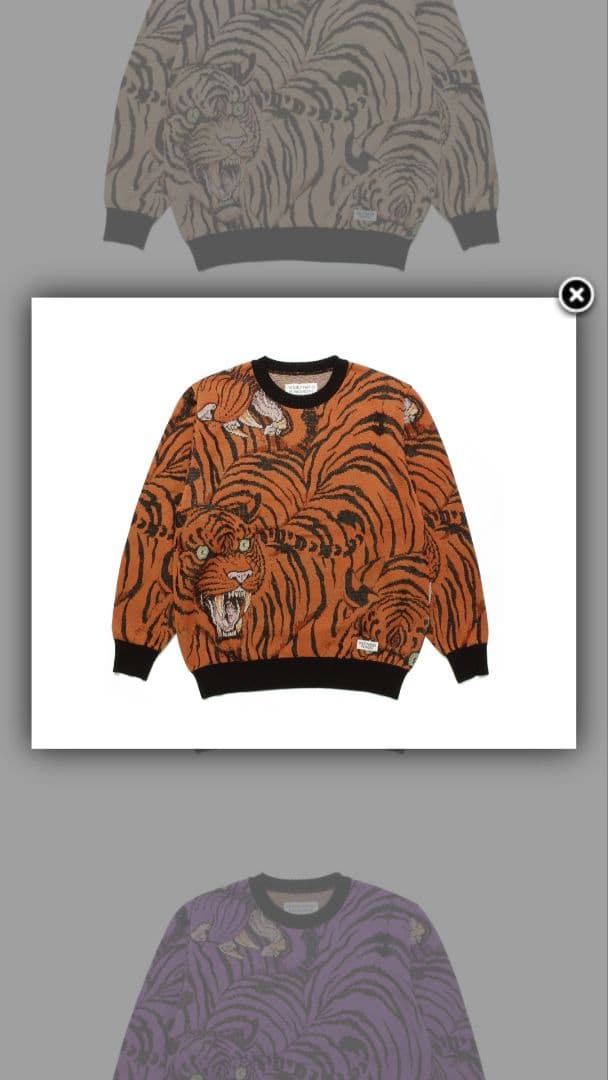Viewport: 608px width, 1080px height.
Task: Close the orange tiger sweater lightbox
Action: [575, 295]
